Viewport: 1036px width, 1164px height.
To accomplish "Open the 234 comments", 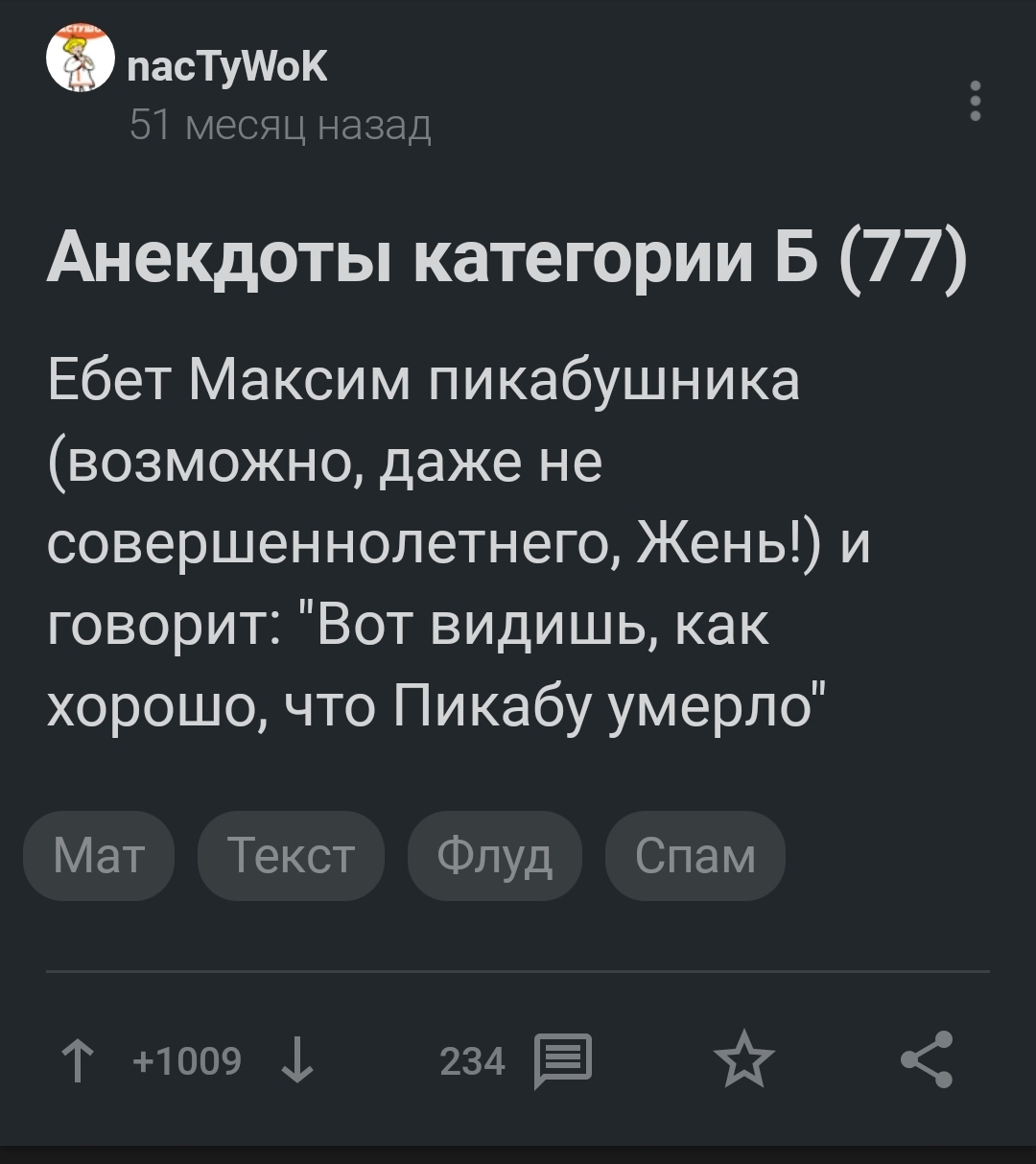I will coord(562,1061).
